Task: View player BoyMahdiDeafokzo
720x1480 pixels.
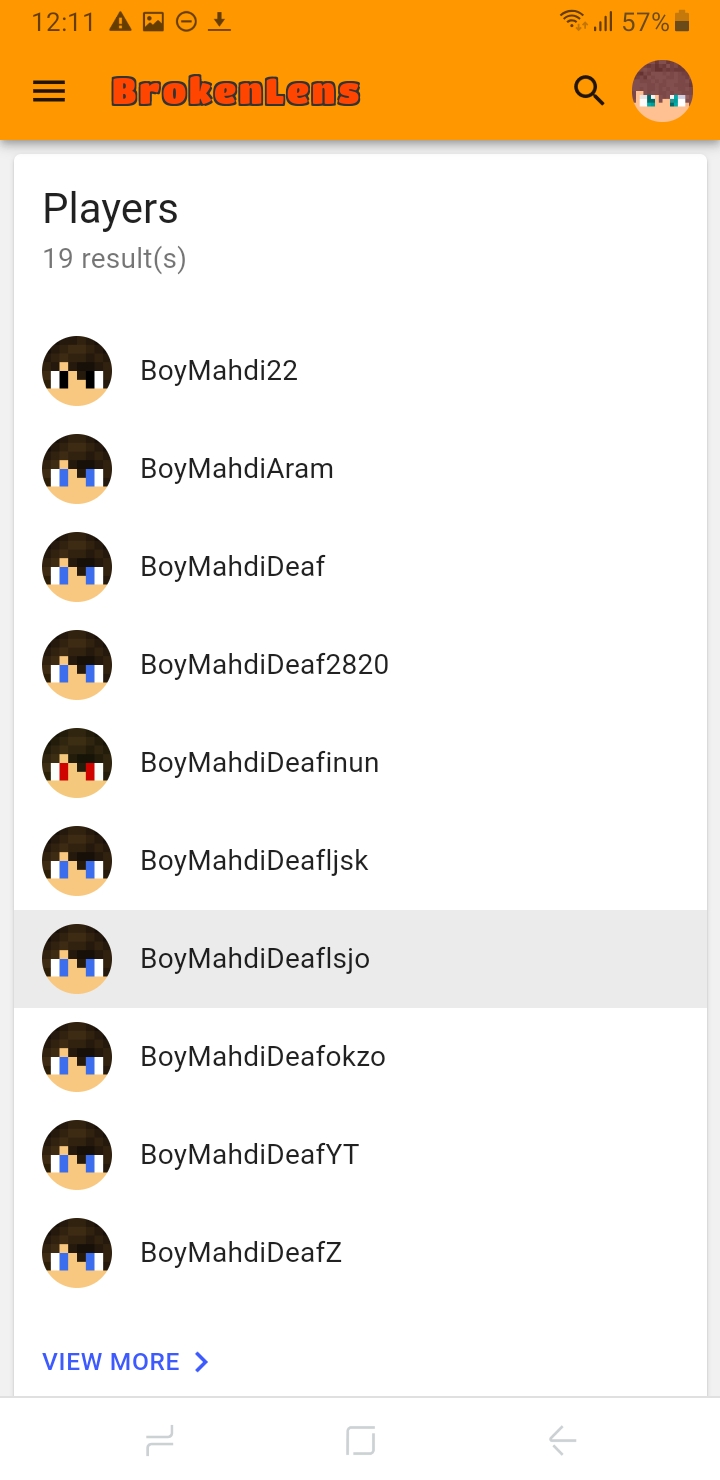Action: click(x=360, y=1057)
